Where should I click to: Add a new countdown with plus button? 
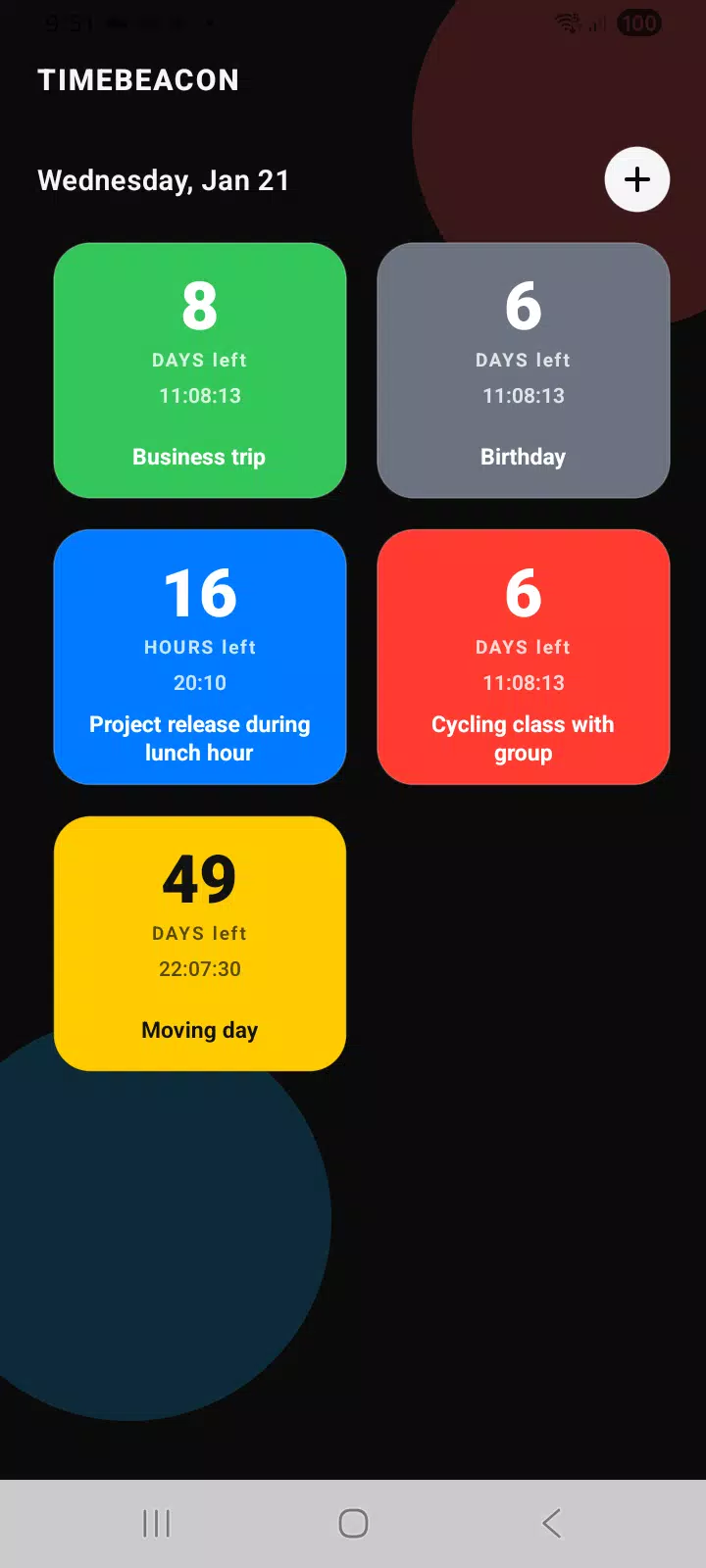637,179
